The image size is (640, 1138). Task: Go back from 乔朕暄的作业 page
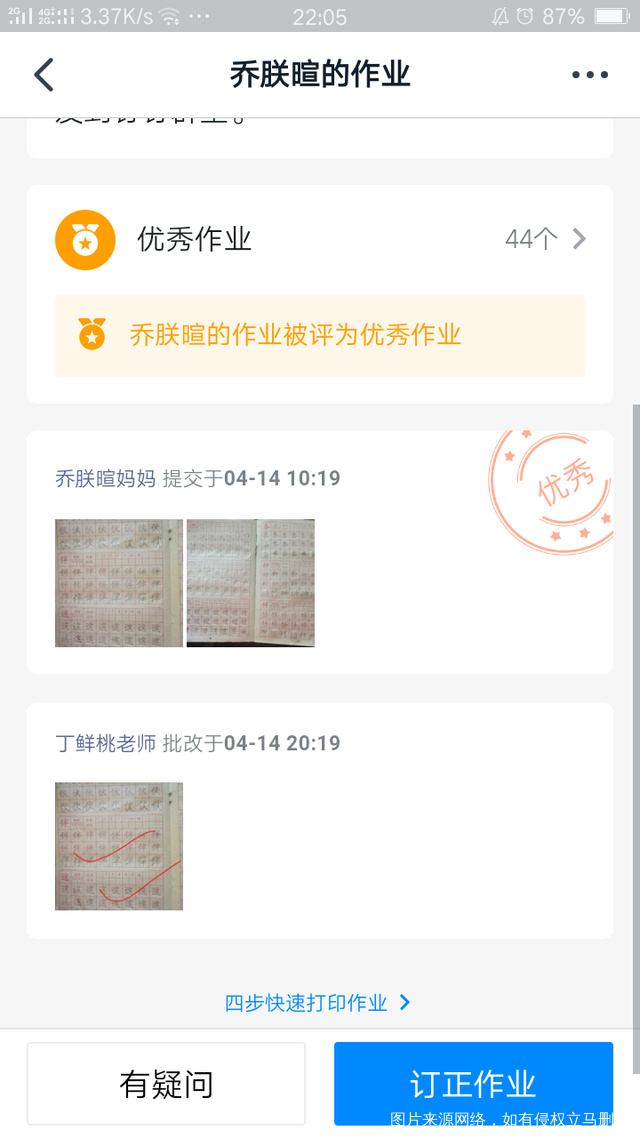[44, 75]
